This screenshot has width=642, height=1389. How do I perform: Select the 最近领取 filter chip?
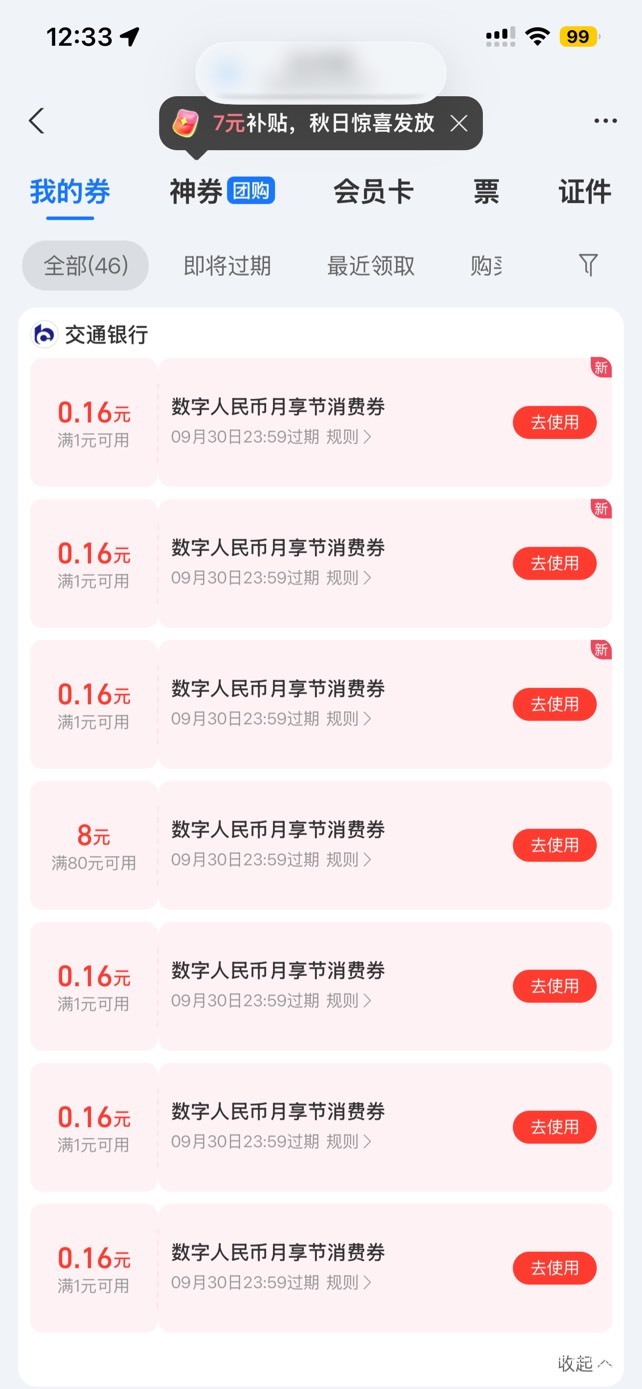(x=371, y=266)
